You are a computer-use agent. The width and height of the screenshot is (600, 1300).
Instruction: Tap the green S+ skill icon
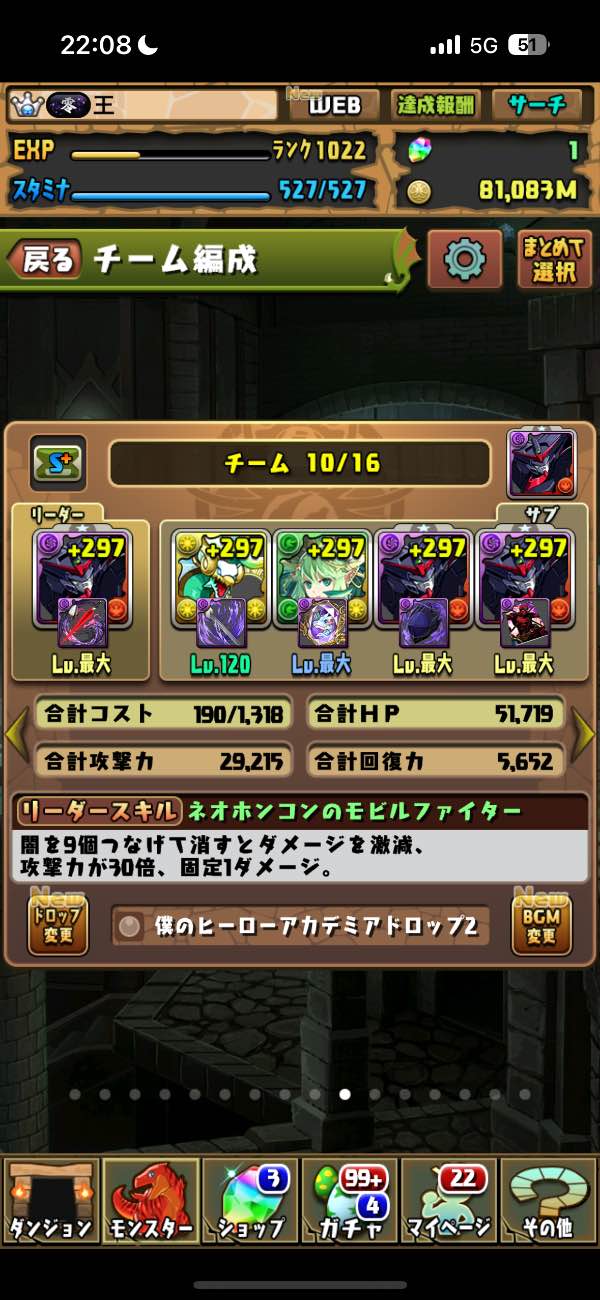58,463
